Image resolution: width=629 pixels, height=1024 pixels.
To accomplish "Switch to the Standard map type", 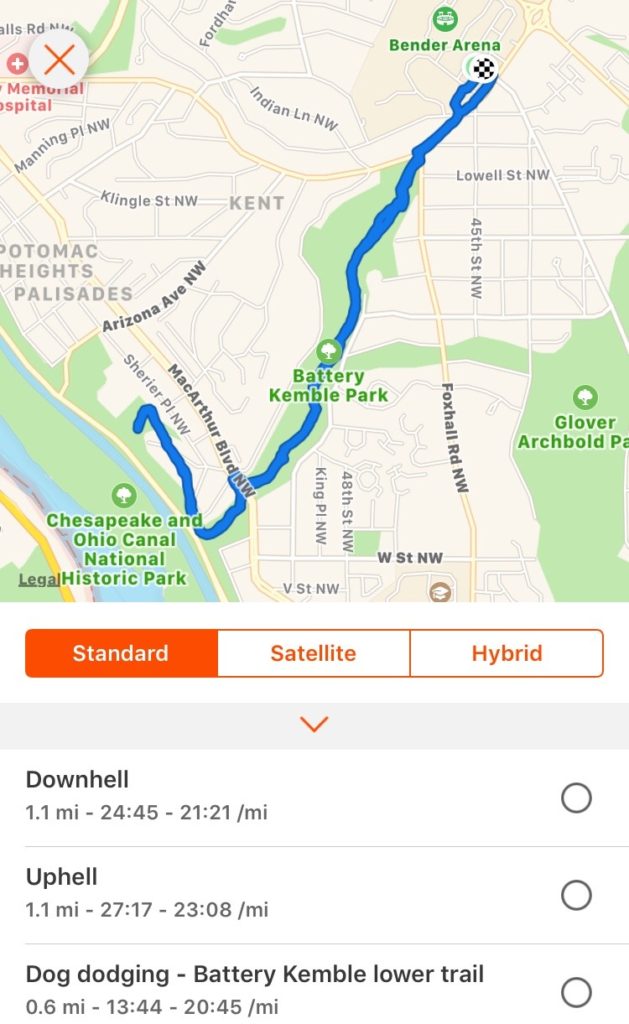I will [121, 654].
